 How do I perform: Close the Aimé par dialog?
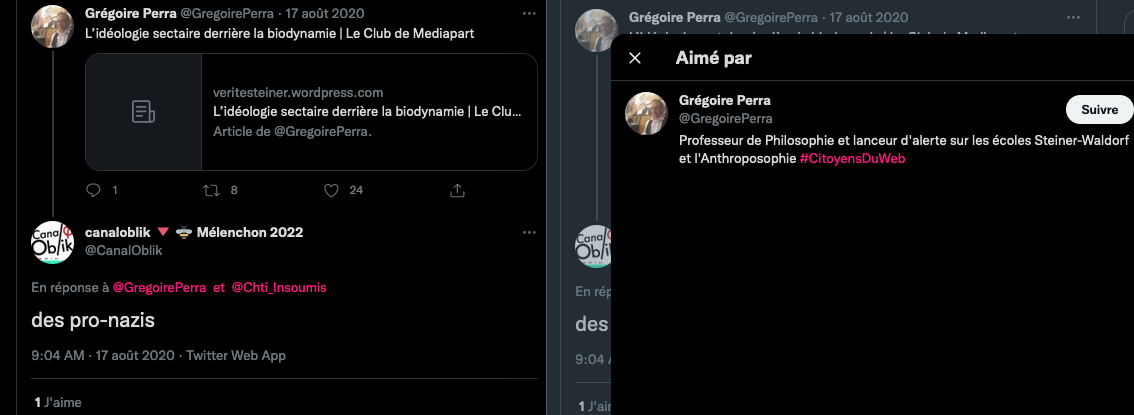635,58
